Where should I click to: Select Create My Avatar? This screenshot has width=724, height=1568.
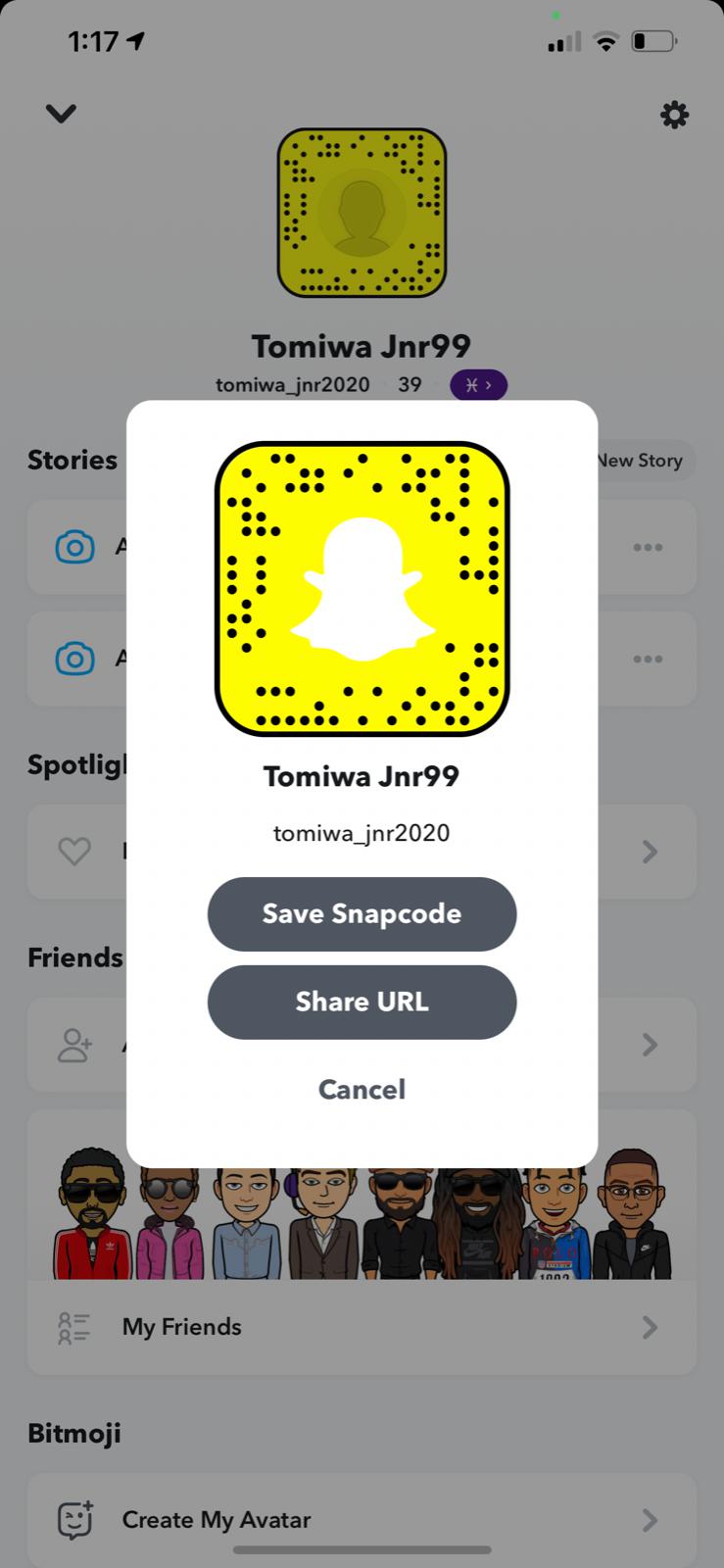(362, 1520)
